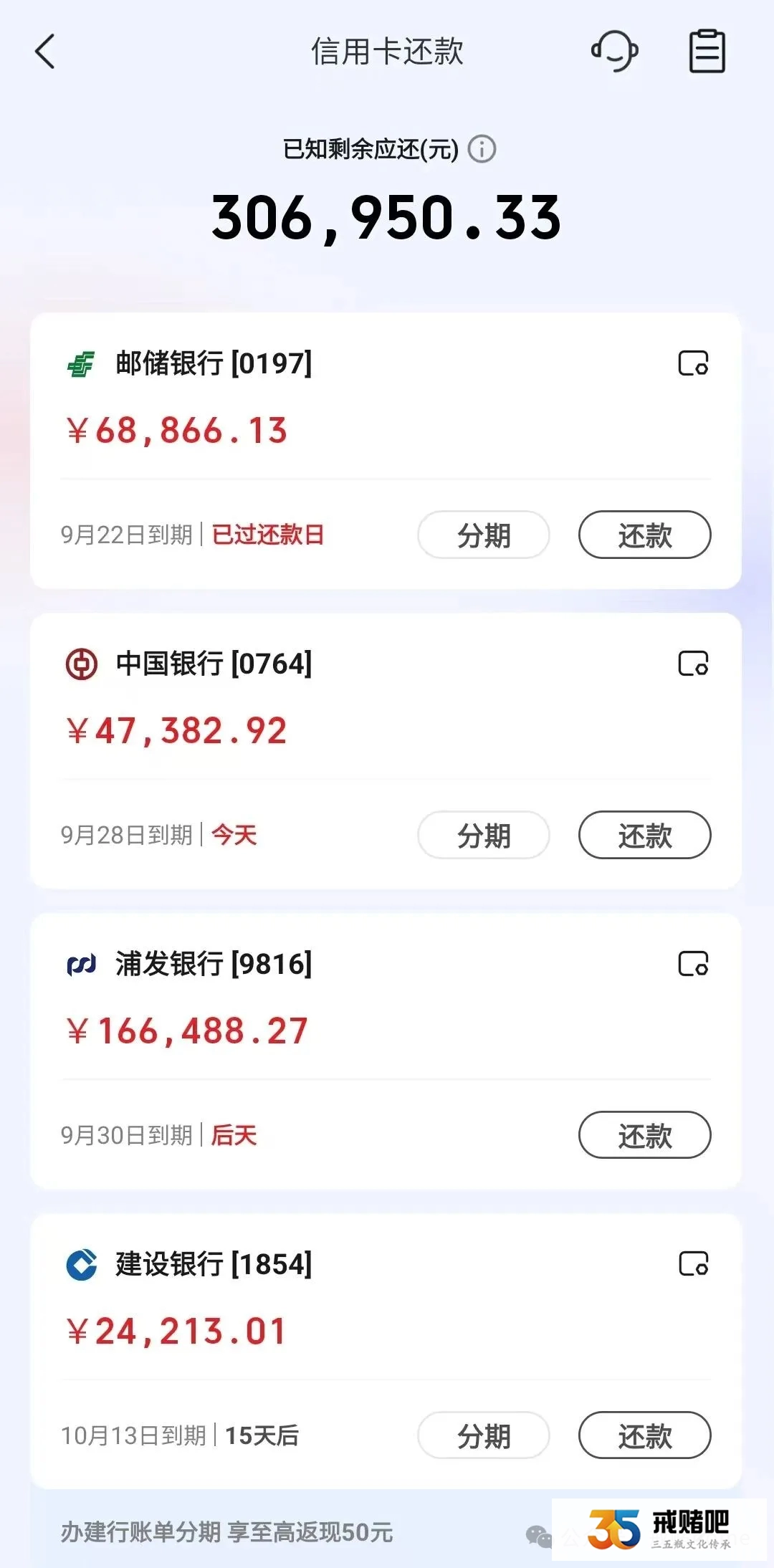The image size is (774, 1568).
Task: Open card settings icon for 邮储银行 [0197]
Action: 693,363
